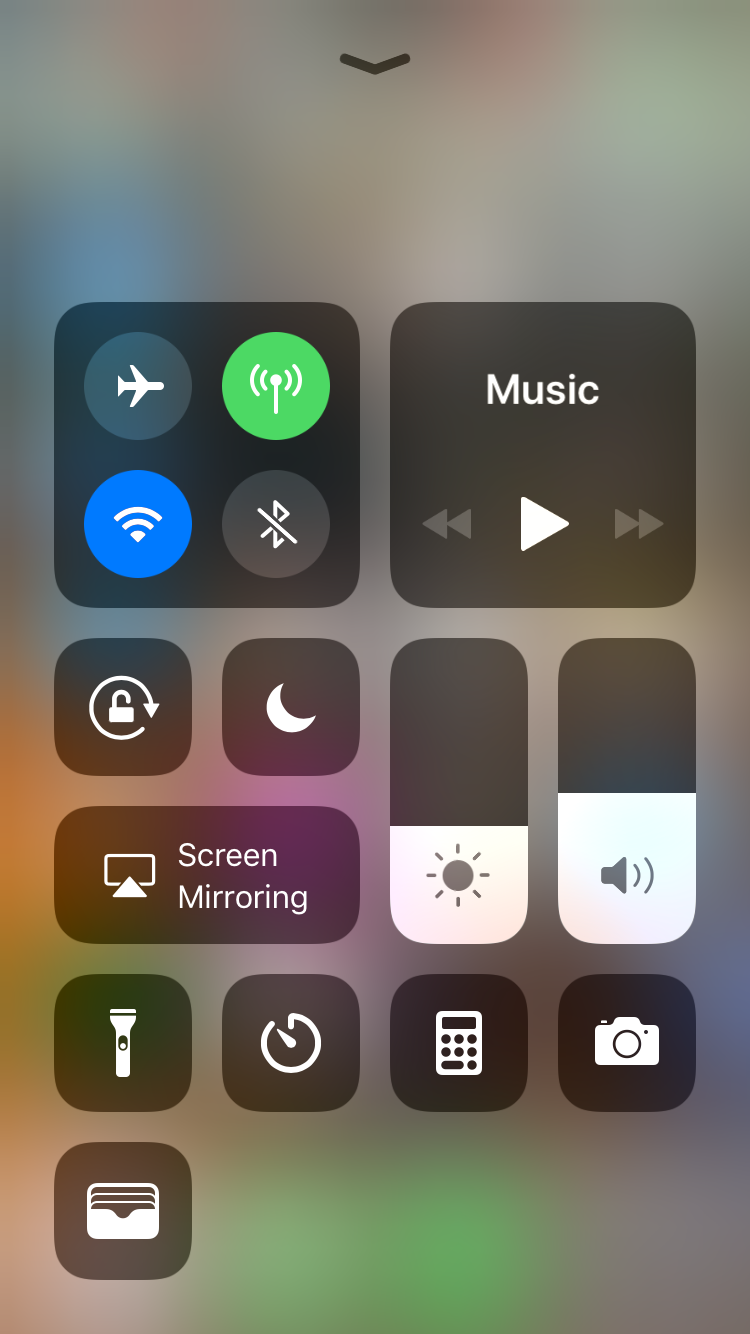Launch the calculator

[459, 1043]
